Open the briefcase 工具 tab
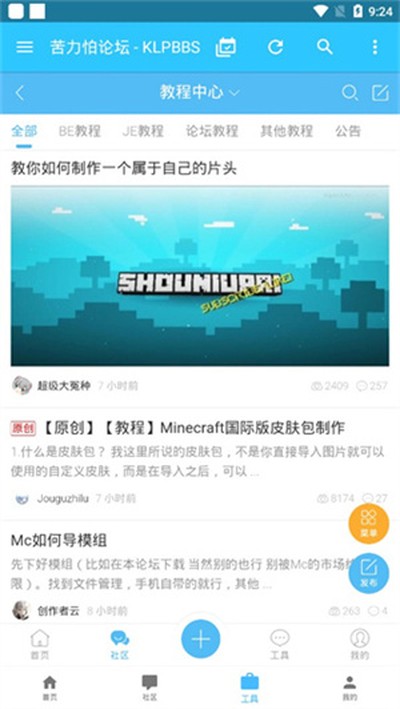 click(x=249, y=688)
